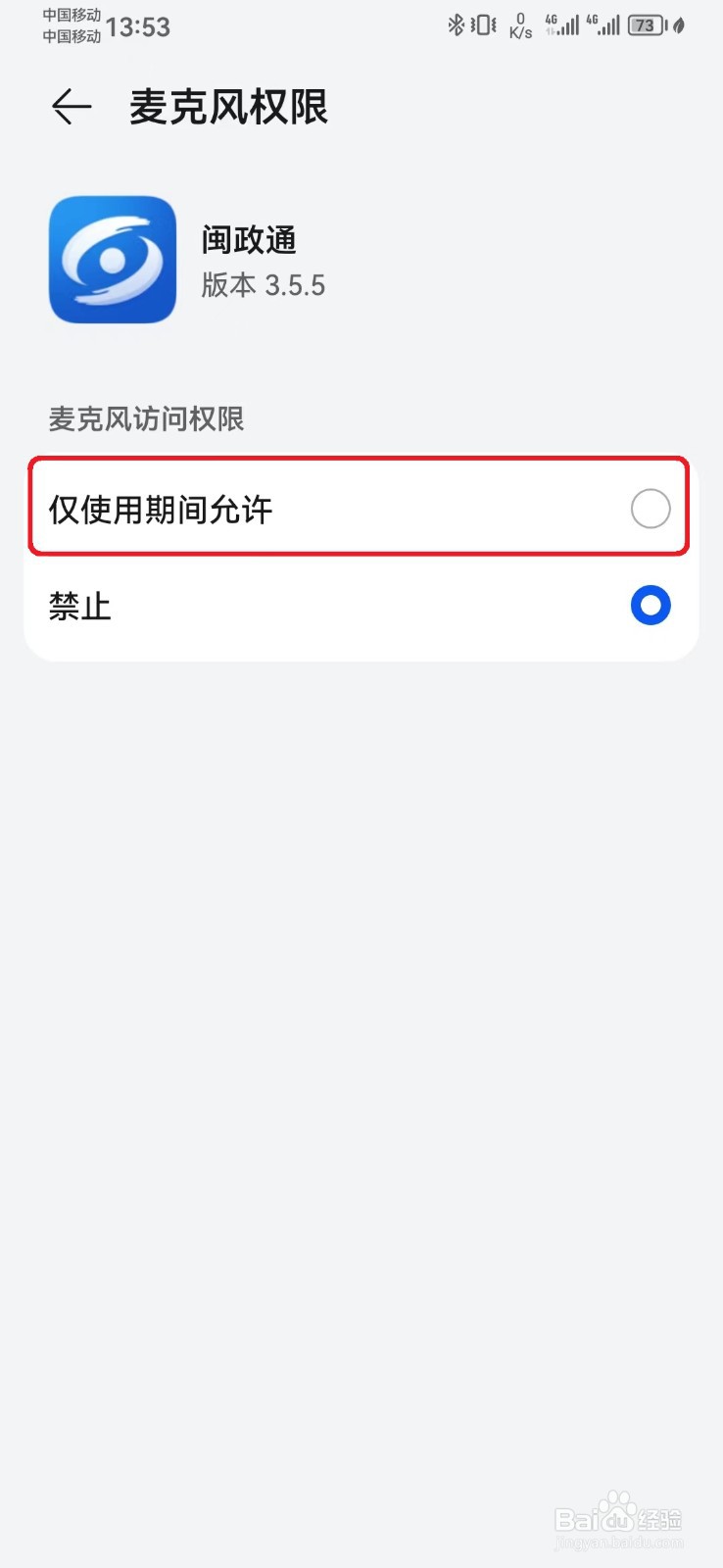The height and width of the screenshot is (1568, 723).
Task: Tap the 13:53 clock in the status bar
Action: pyautogui.click(x=139, y=27)
